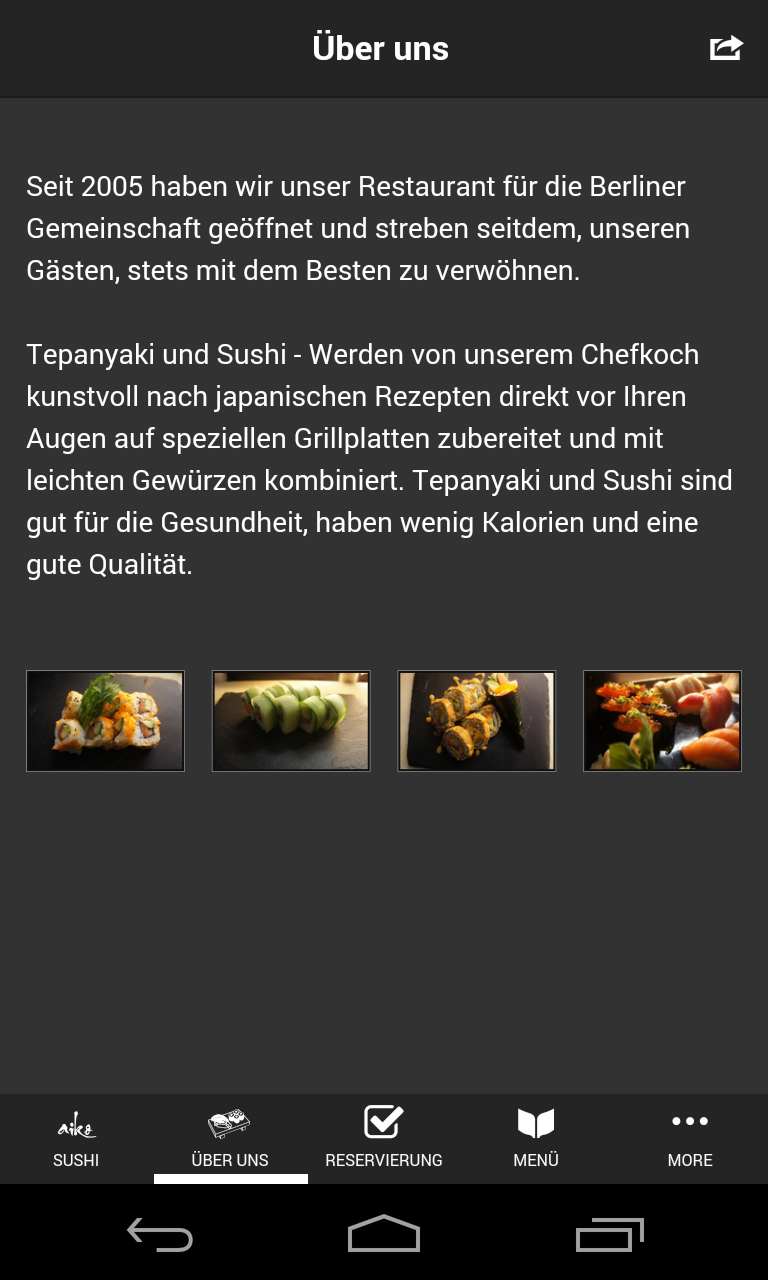The width and height of the screenshot is (768, 1280).
Task: Open the Menü tab
Action: [536, 1138]
